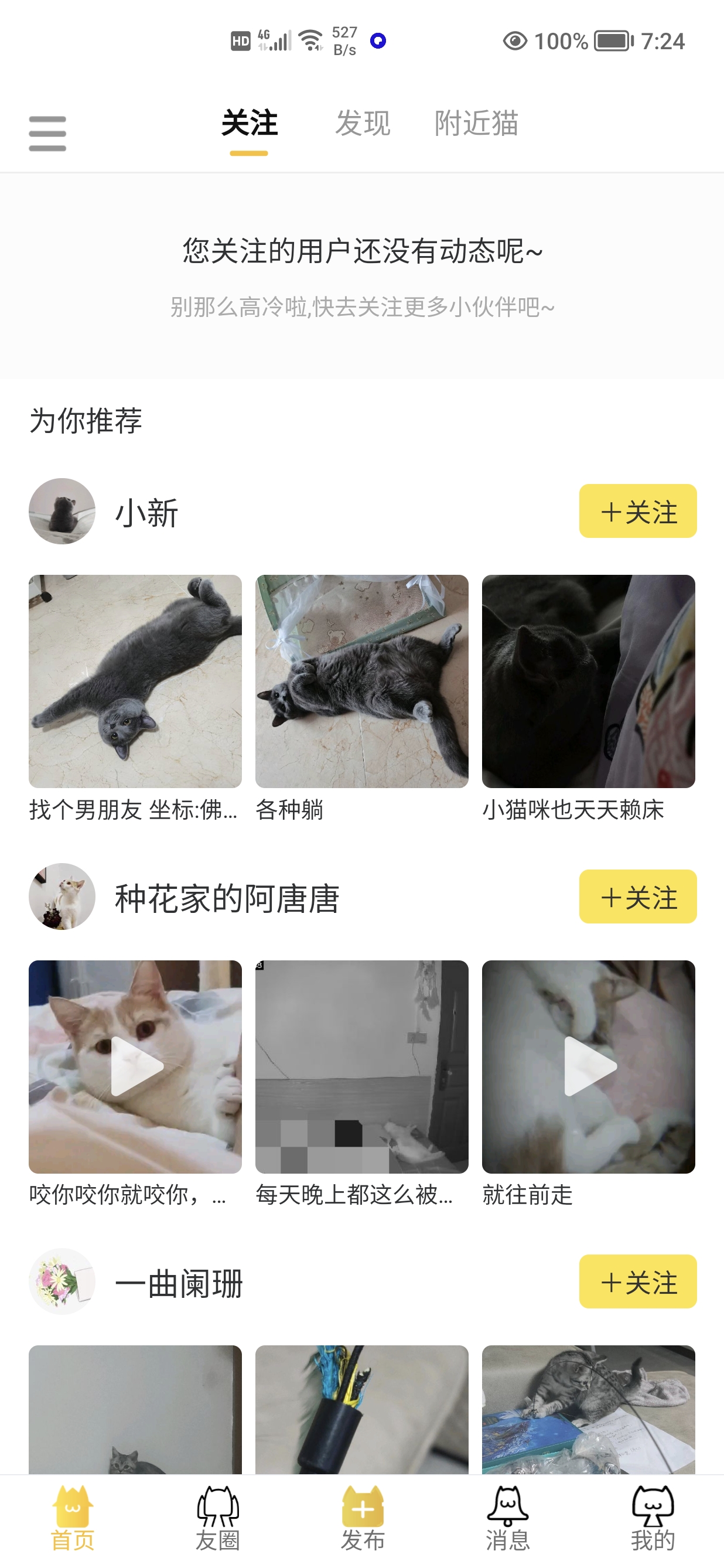The image size is (724, 1568).
Task: Follow user 种花家的阿唐唐
Action: click(637, 897)
